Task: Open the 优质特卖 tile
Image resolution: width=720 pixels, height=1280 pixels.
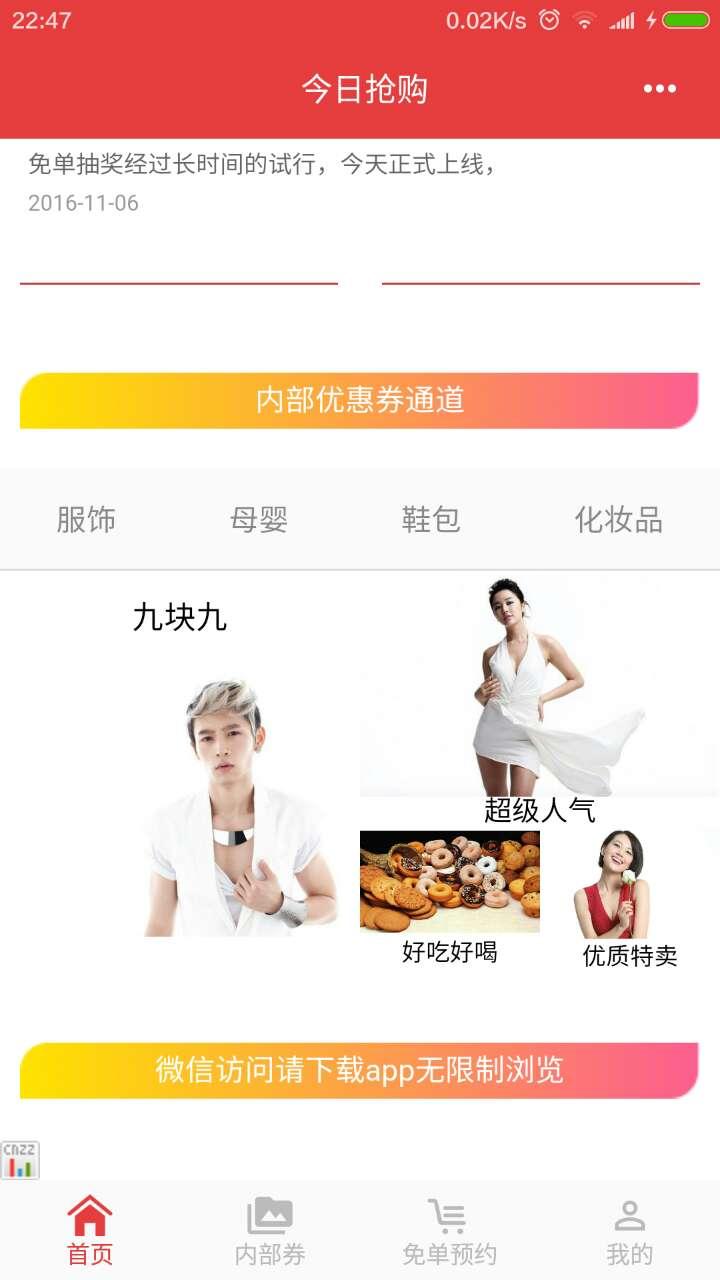Action: (630, 895)
